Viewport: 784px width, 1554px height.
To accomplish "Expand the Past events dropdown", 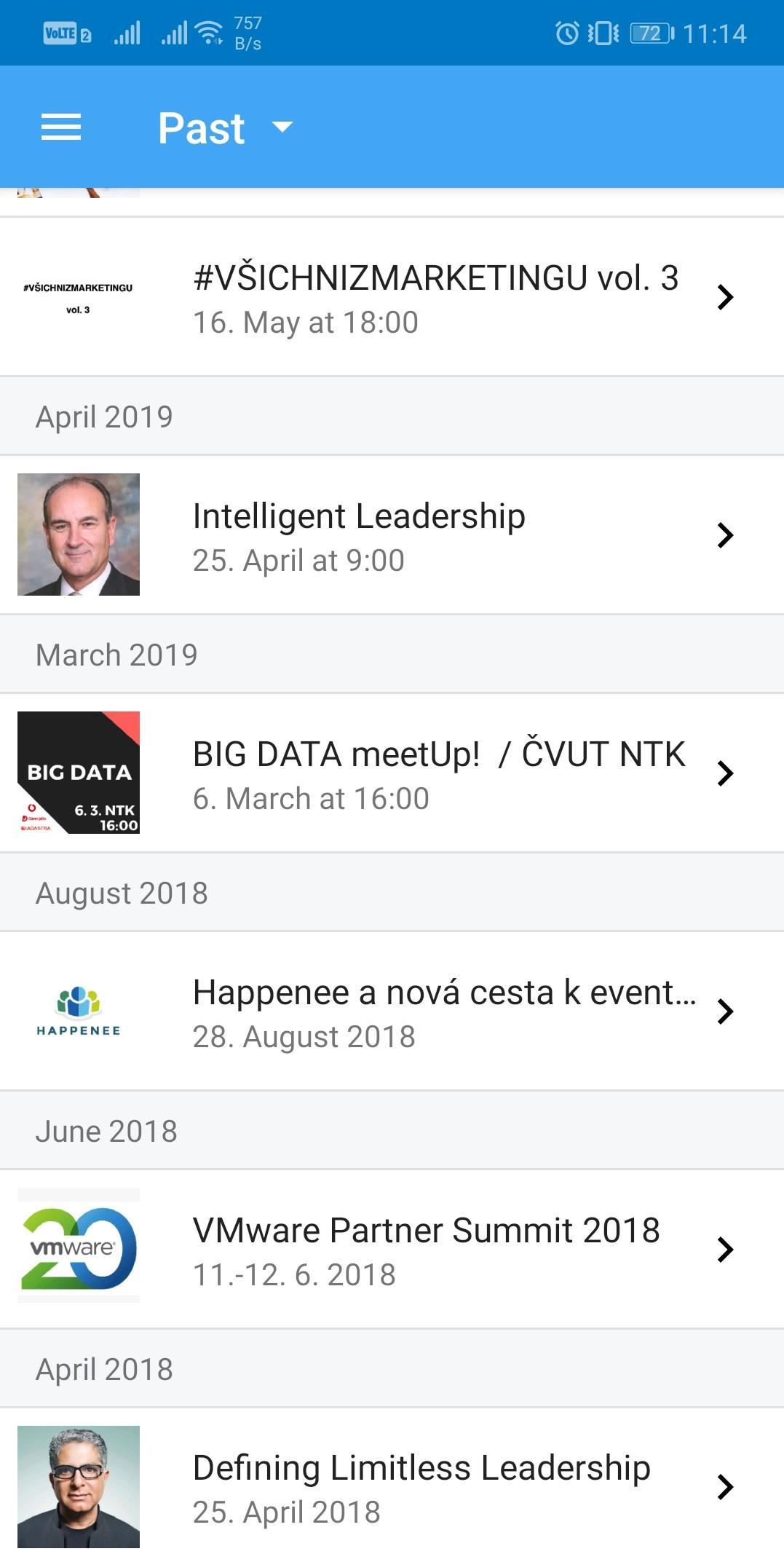I will (x=226, y=128).
